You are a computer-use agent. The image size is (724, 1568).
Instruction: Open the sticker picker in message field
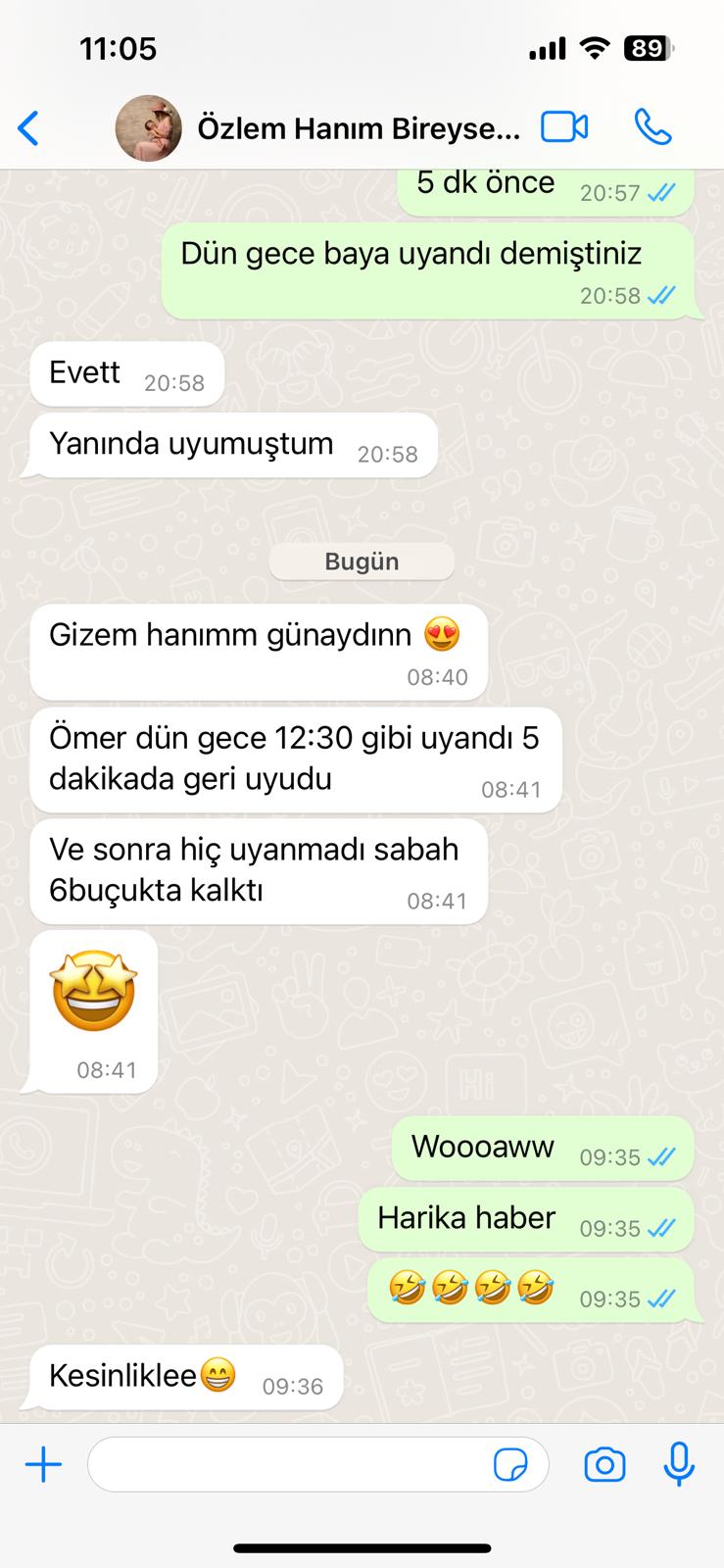coord(510,1465)
